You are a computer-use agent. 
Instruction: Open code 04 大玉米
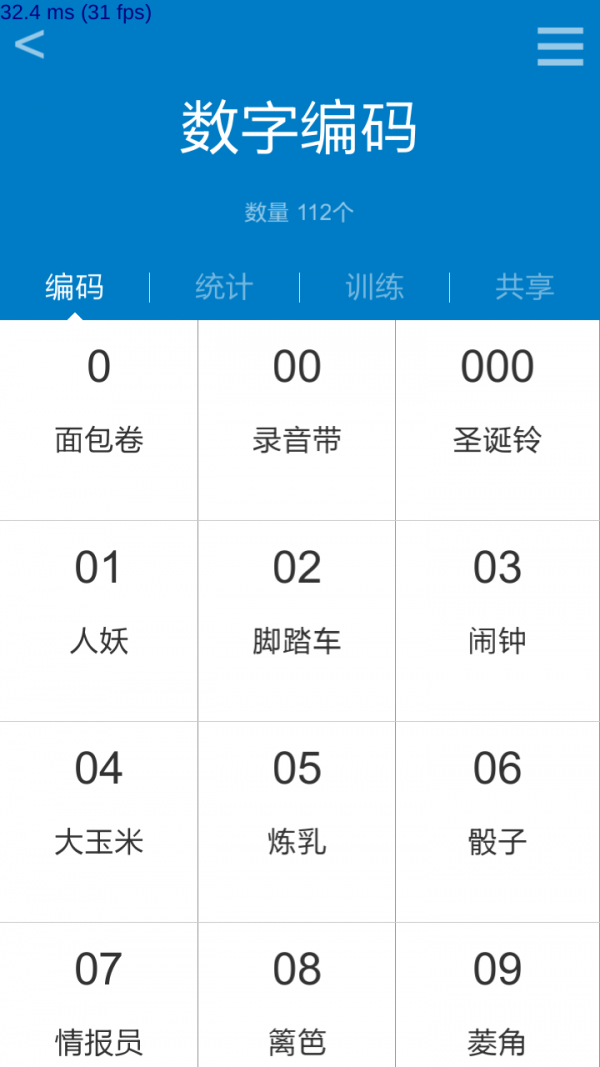pyautogui.click(x=99, y=822)
